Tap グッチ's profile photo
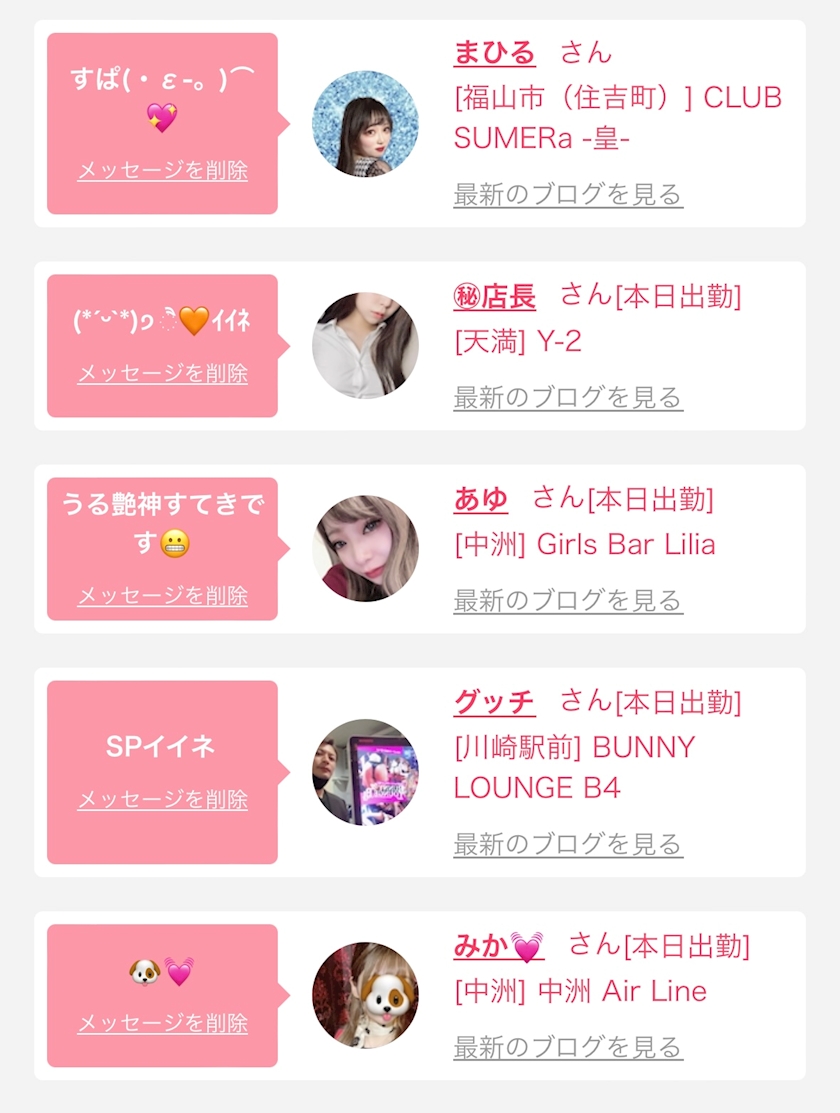This screenshot has width=840, height=1113. click(365, 772)
